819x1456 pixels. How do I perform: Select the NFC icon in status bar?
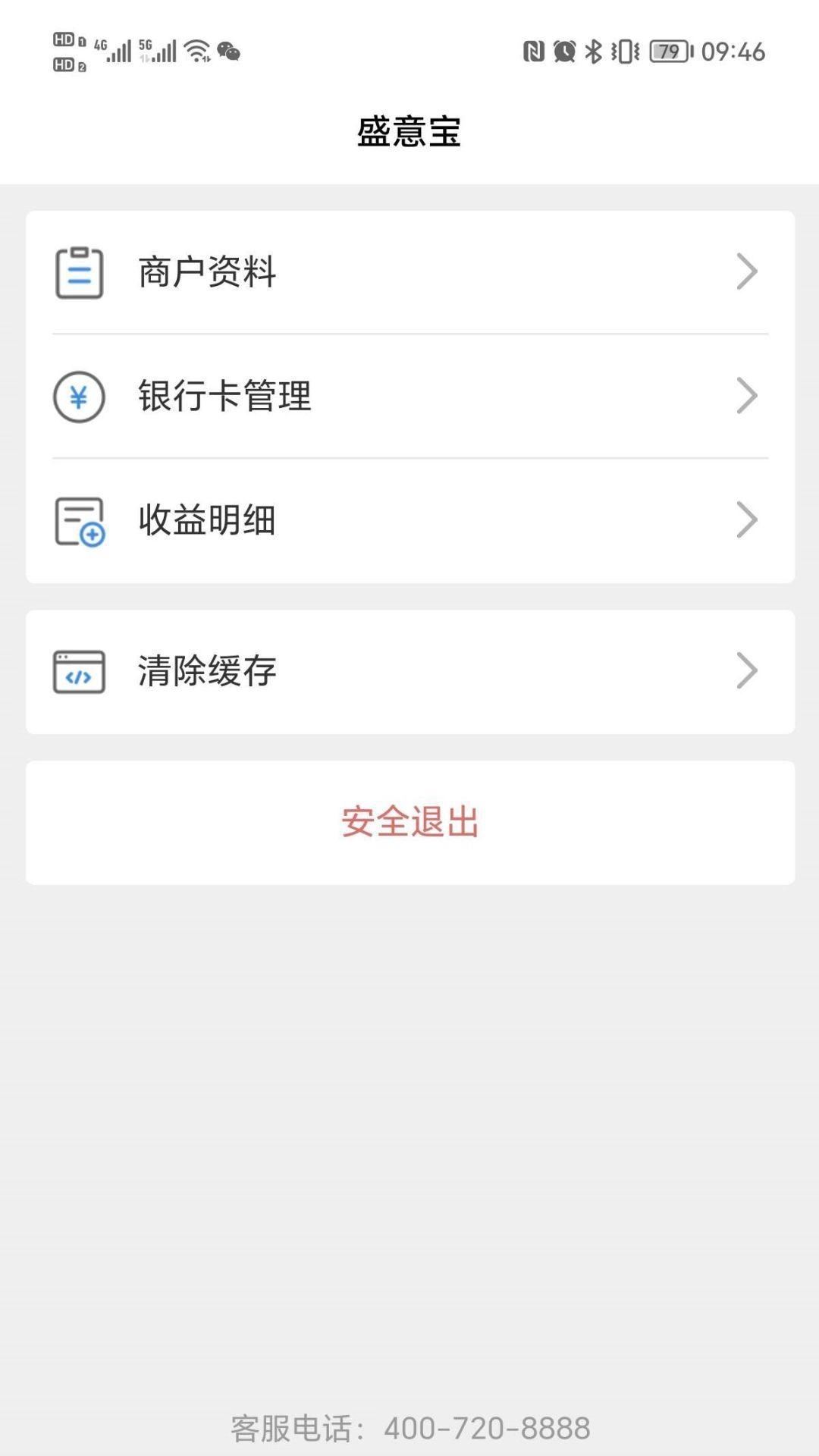[533, 50]
